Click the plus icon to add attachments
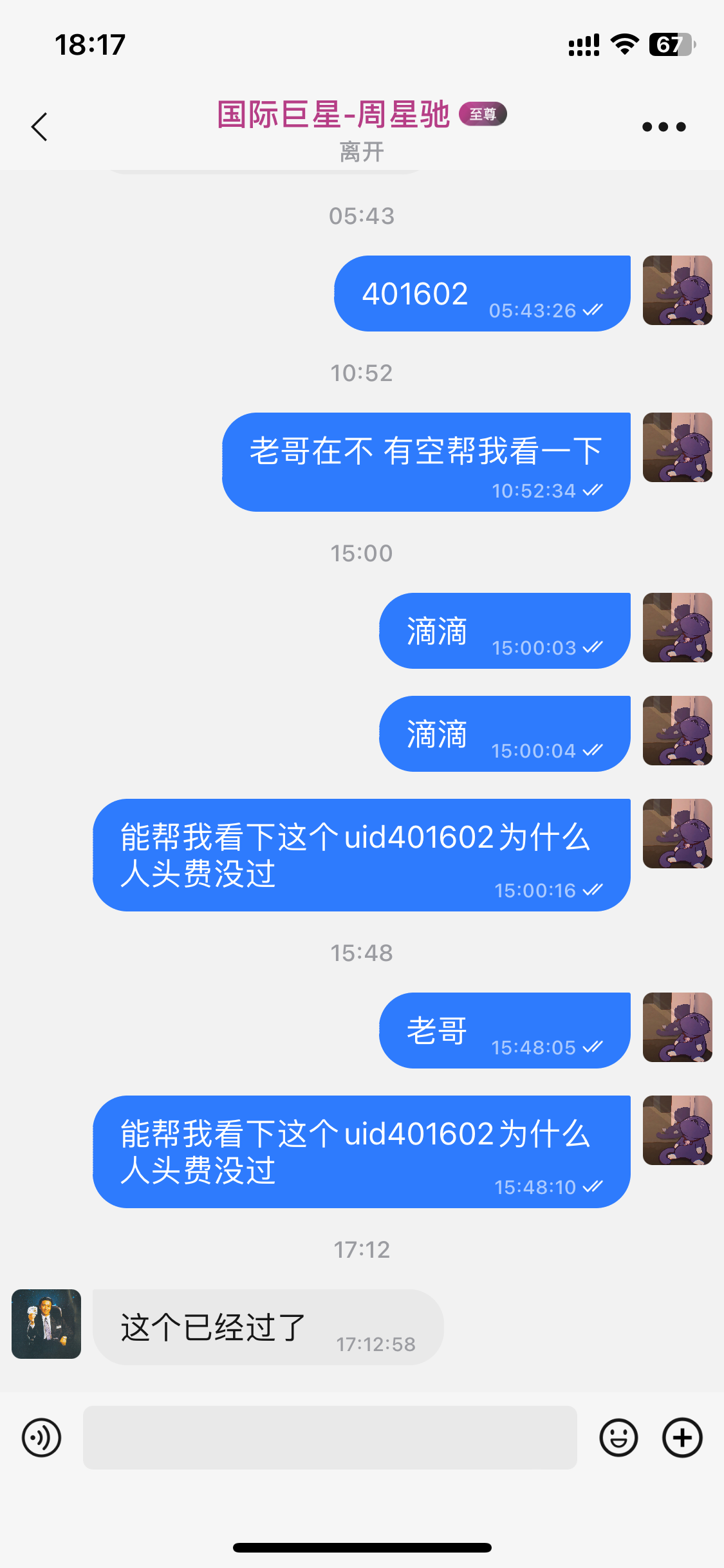 coord(682,1437)
